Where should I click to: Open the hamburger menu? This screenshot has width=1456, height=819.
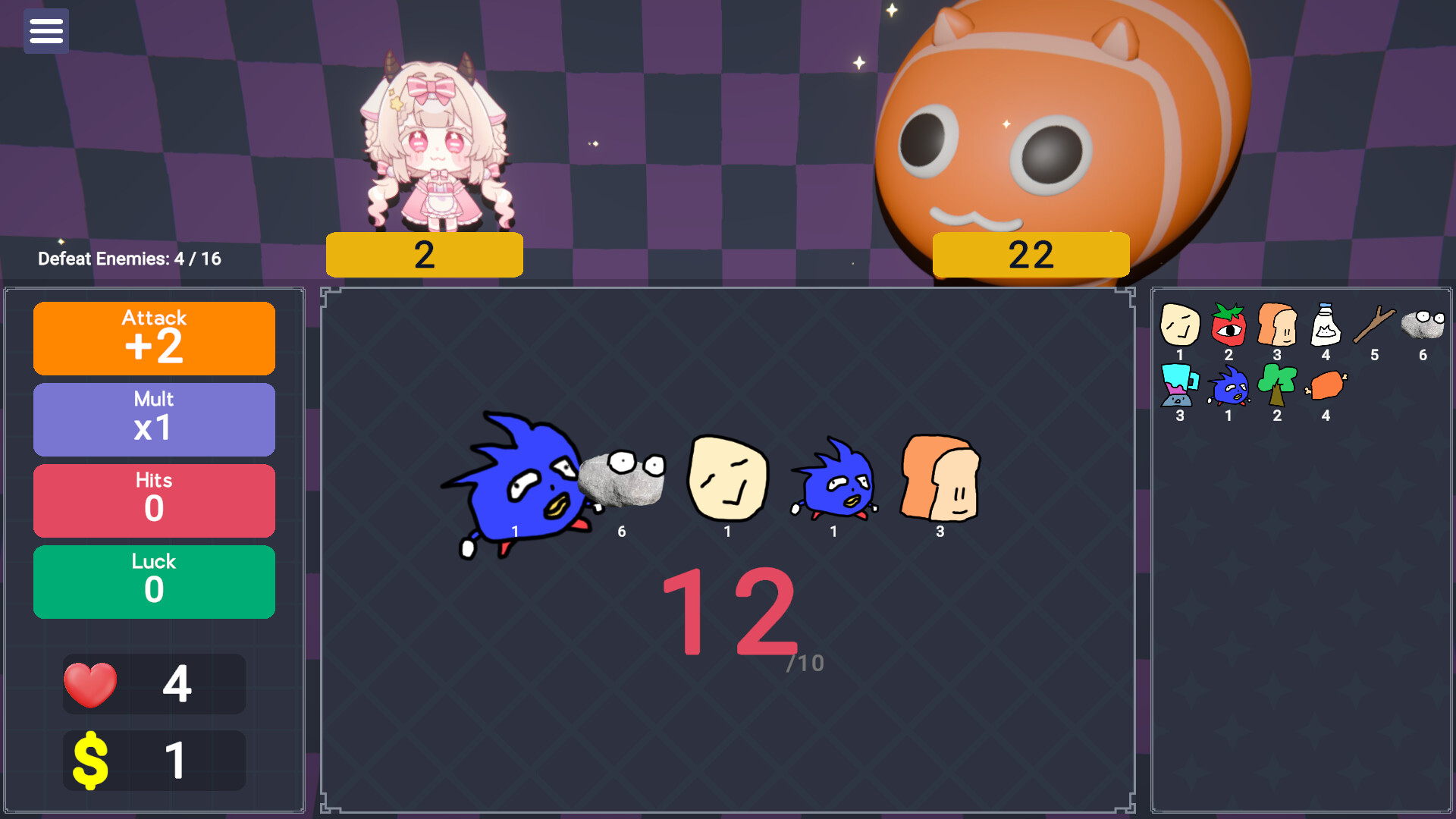click(45, 31)
